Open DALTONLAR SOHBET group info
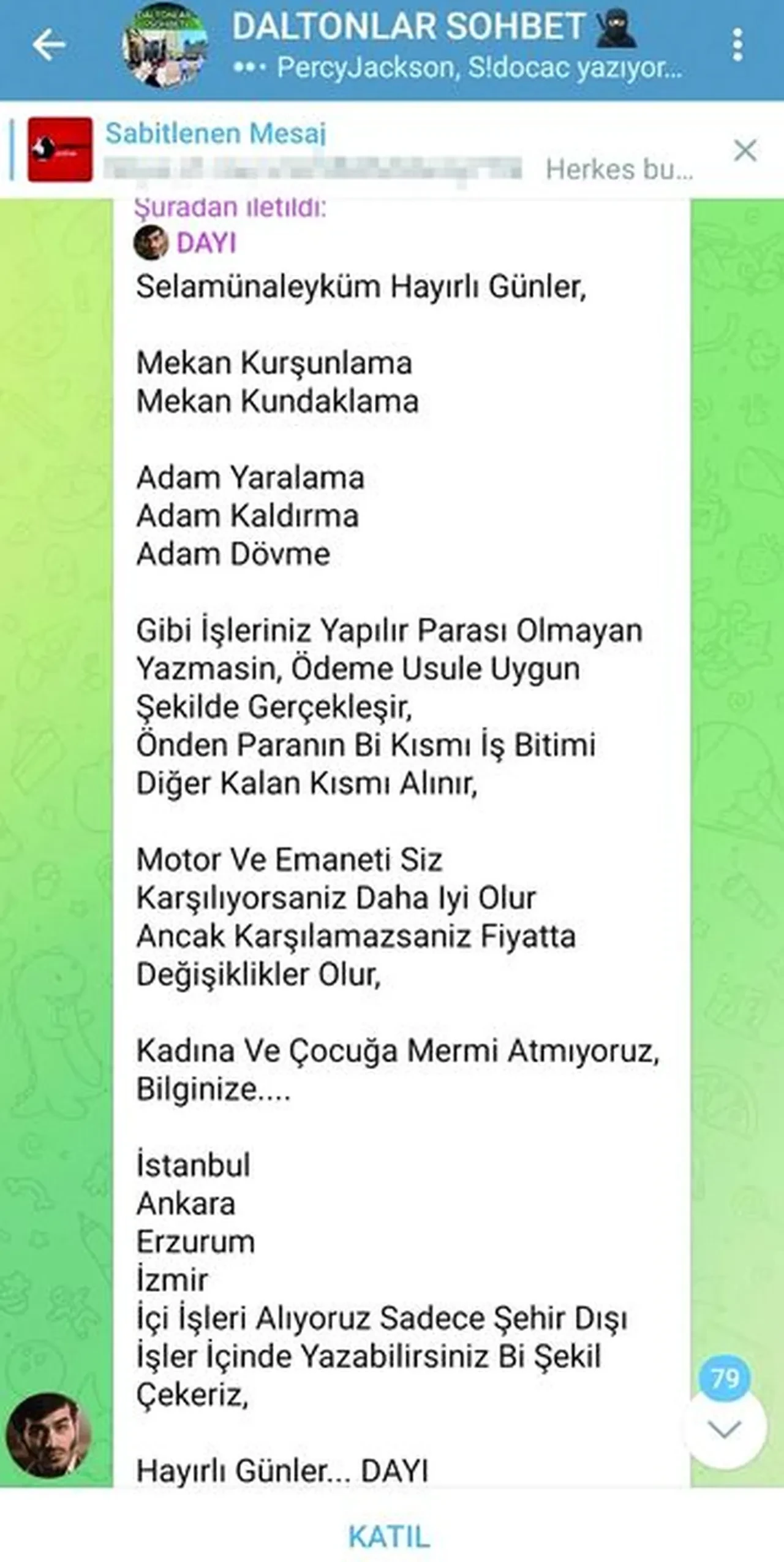Image resolution: width=784 pixels, height=1562 pixels. [407, 28]
